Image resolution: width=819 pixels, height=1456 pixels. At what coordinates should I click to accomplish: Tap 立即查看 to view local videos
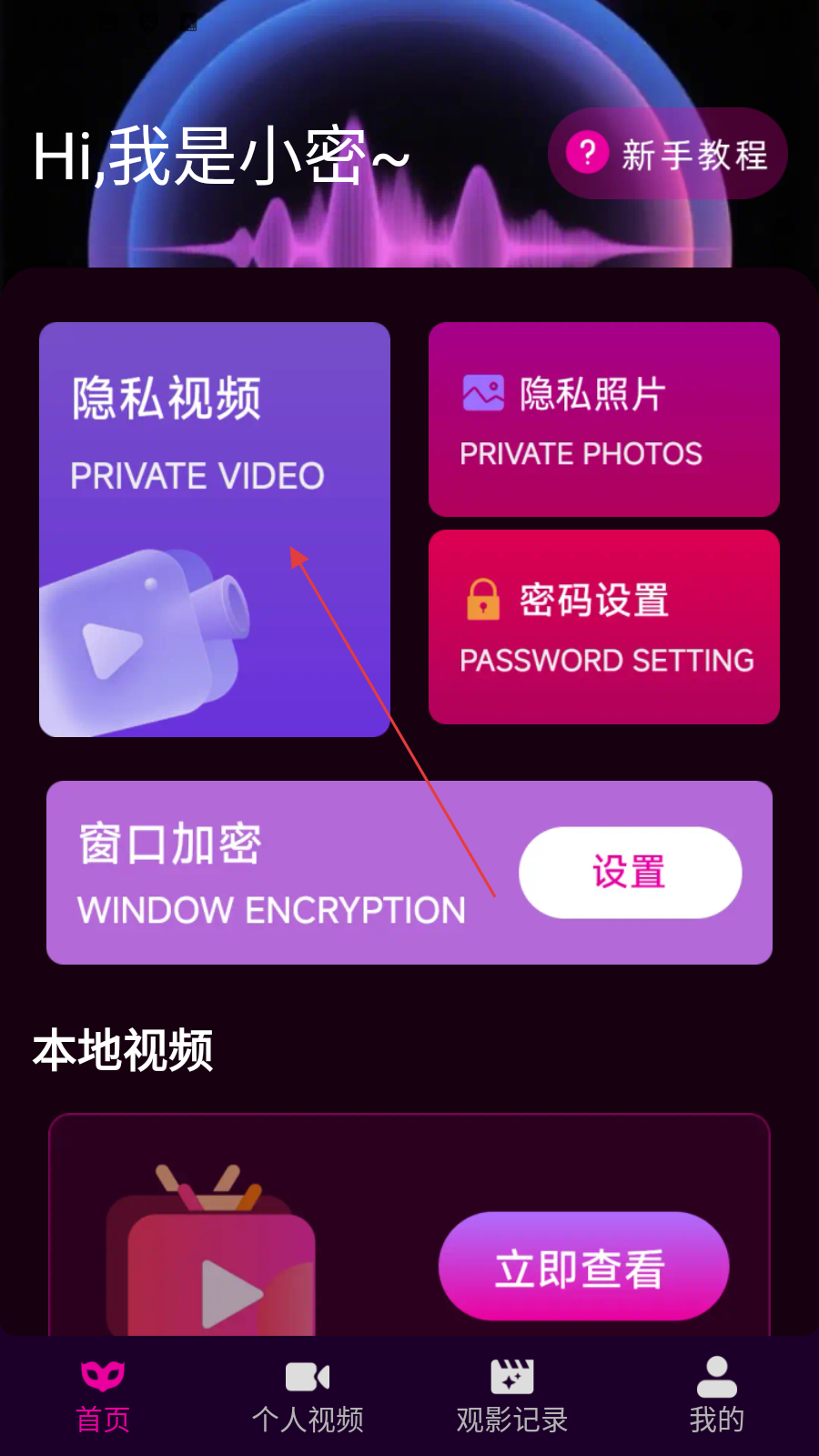[x=583, y=1267]
